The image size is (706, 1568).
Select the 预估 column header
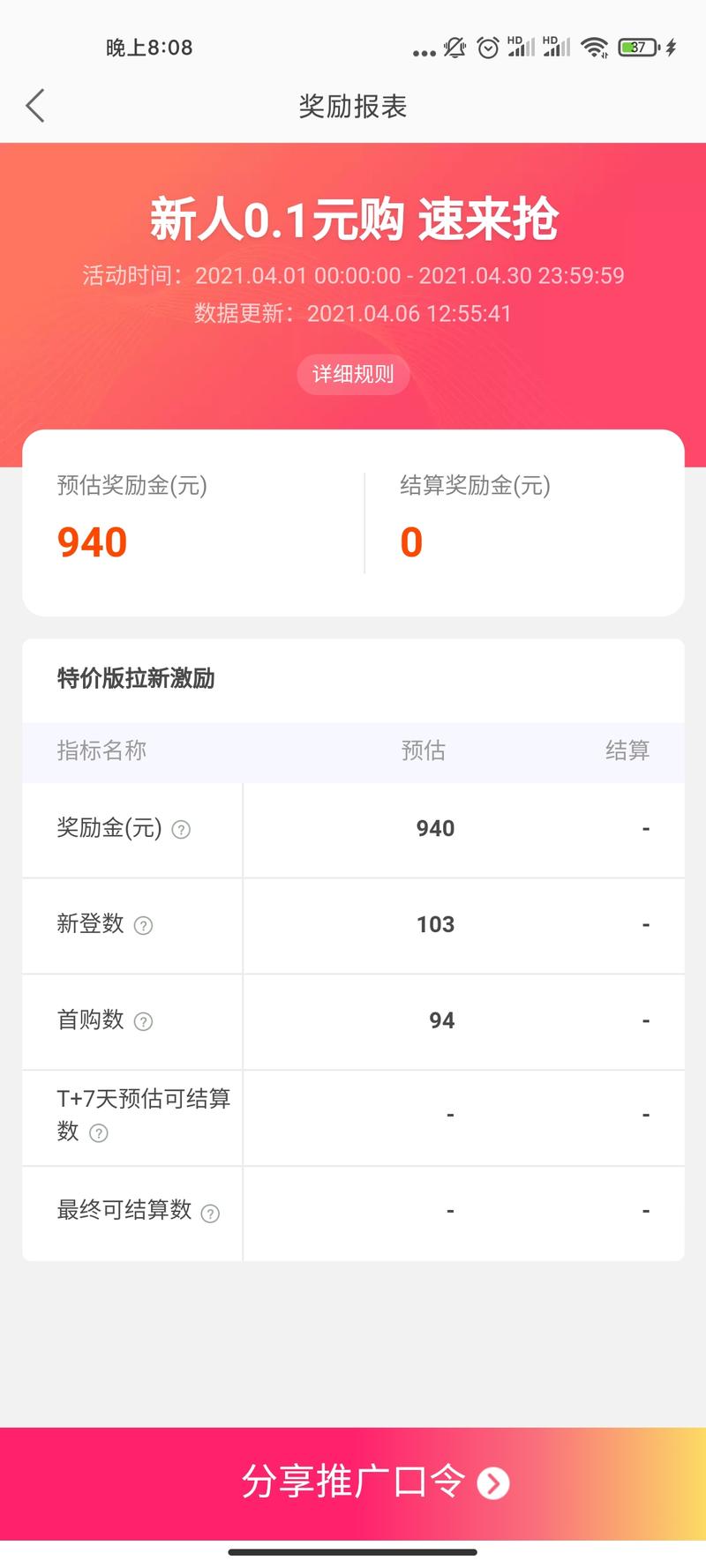click(423, 750)
